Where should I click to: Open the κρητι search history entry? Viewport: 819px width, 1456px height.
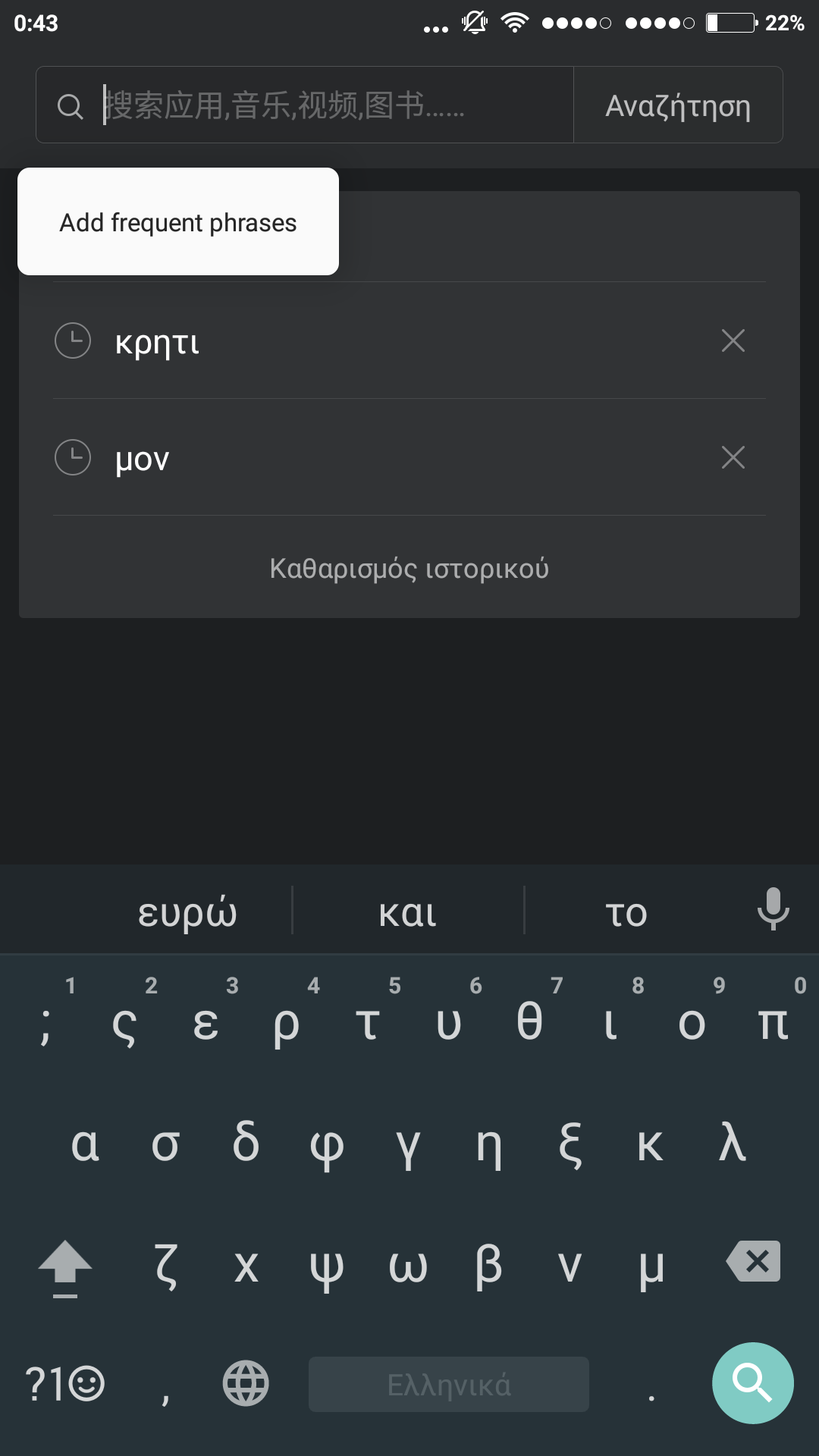[x=379, y=341]
